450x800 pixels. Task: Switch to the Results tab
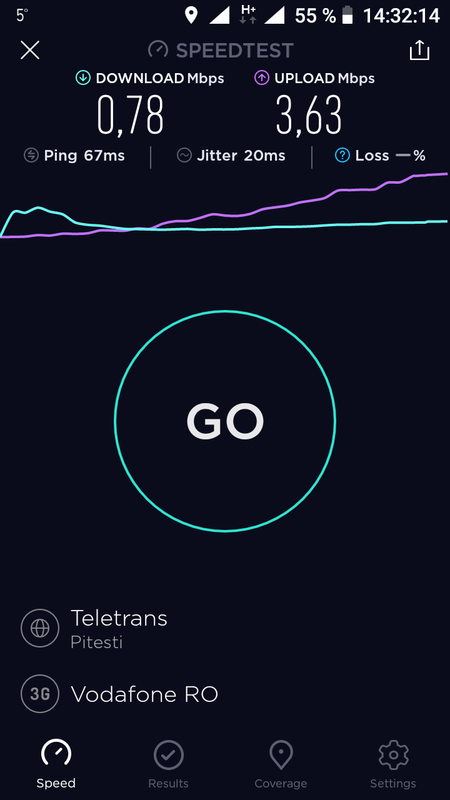click(x=168, y=765)
